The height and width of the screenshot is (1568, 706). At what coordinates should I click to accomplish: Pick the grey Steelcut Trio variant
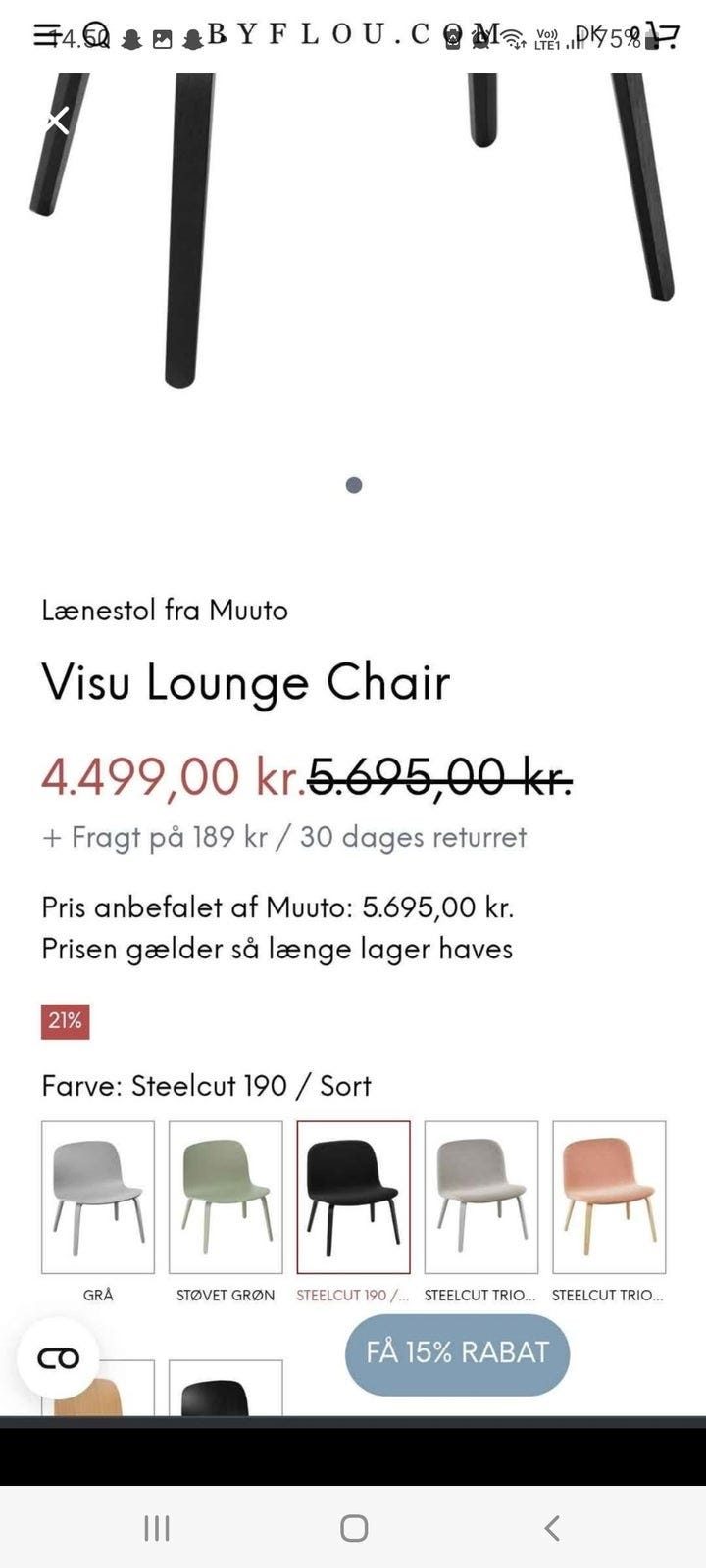(480, 1197)
